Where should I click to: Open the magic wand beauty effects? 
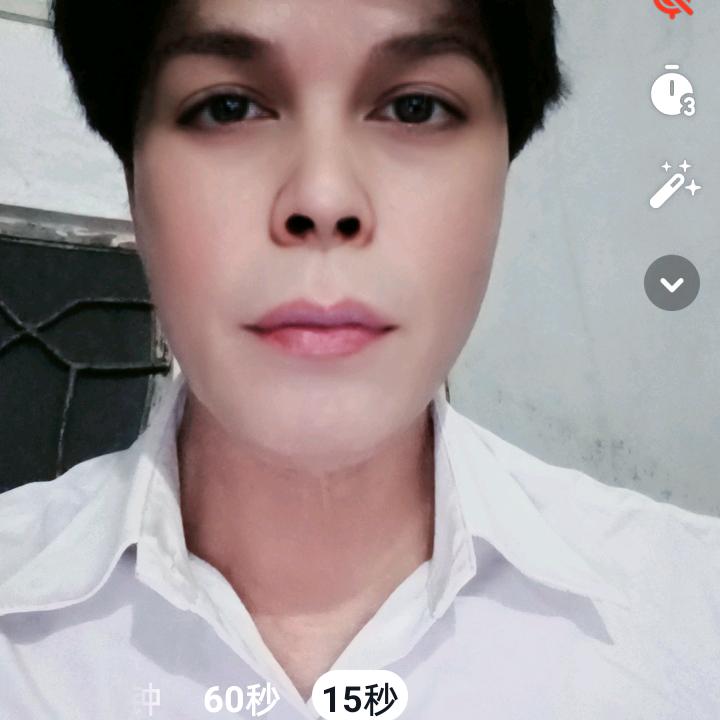click(672, 185)
